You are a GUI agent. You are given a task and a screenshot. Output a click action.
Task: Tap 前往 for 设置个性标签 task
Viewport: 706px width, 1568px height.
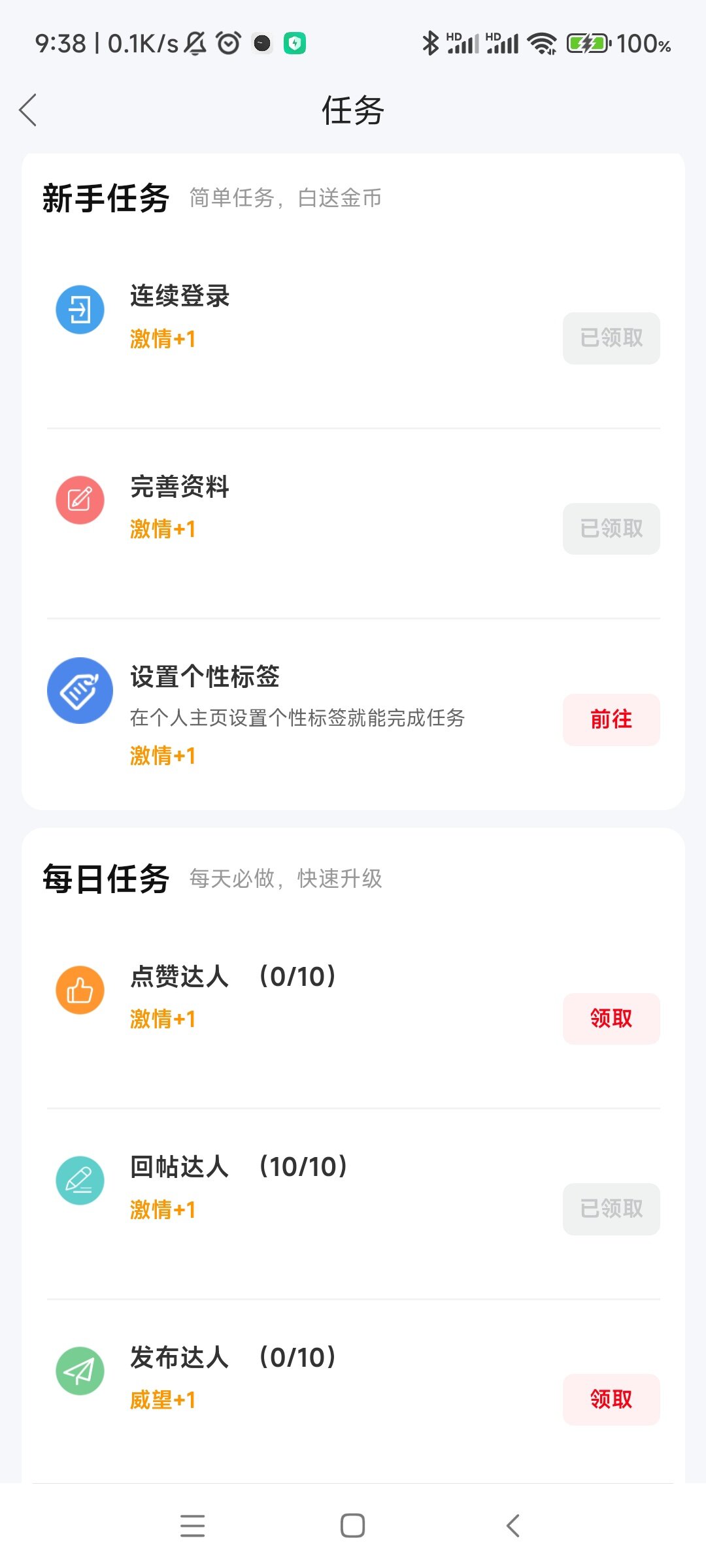point(611,719)
